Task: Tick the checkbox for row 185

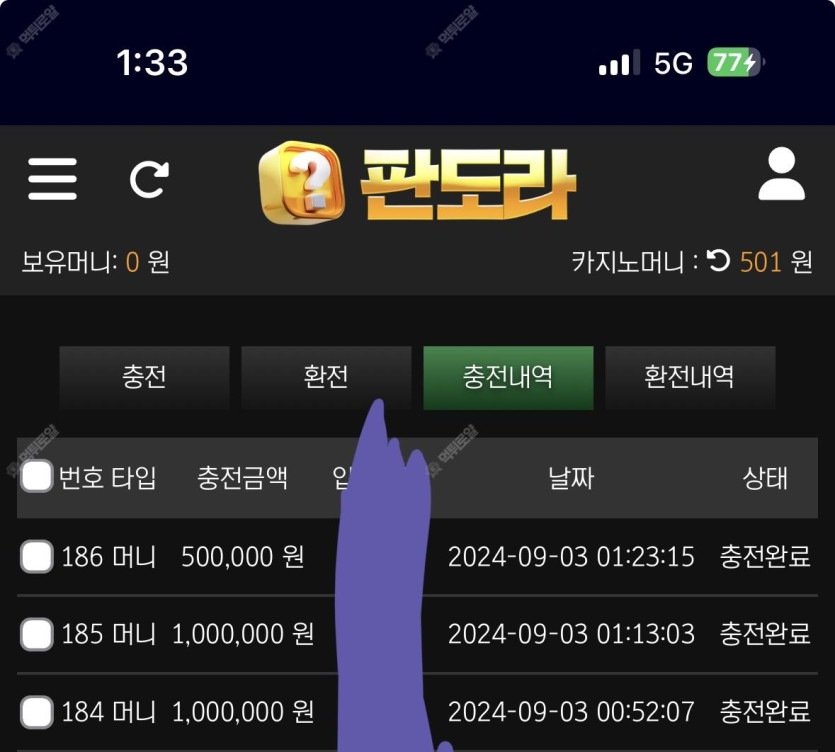Action: 37,634
